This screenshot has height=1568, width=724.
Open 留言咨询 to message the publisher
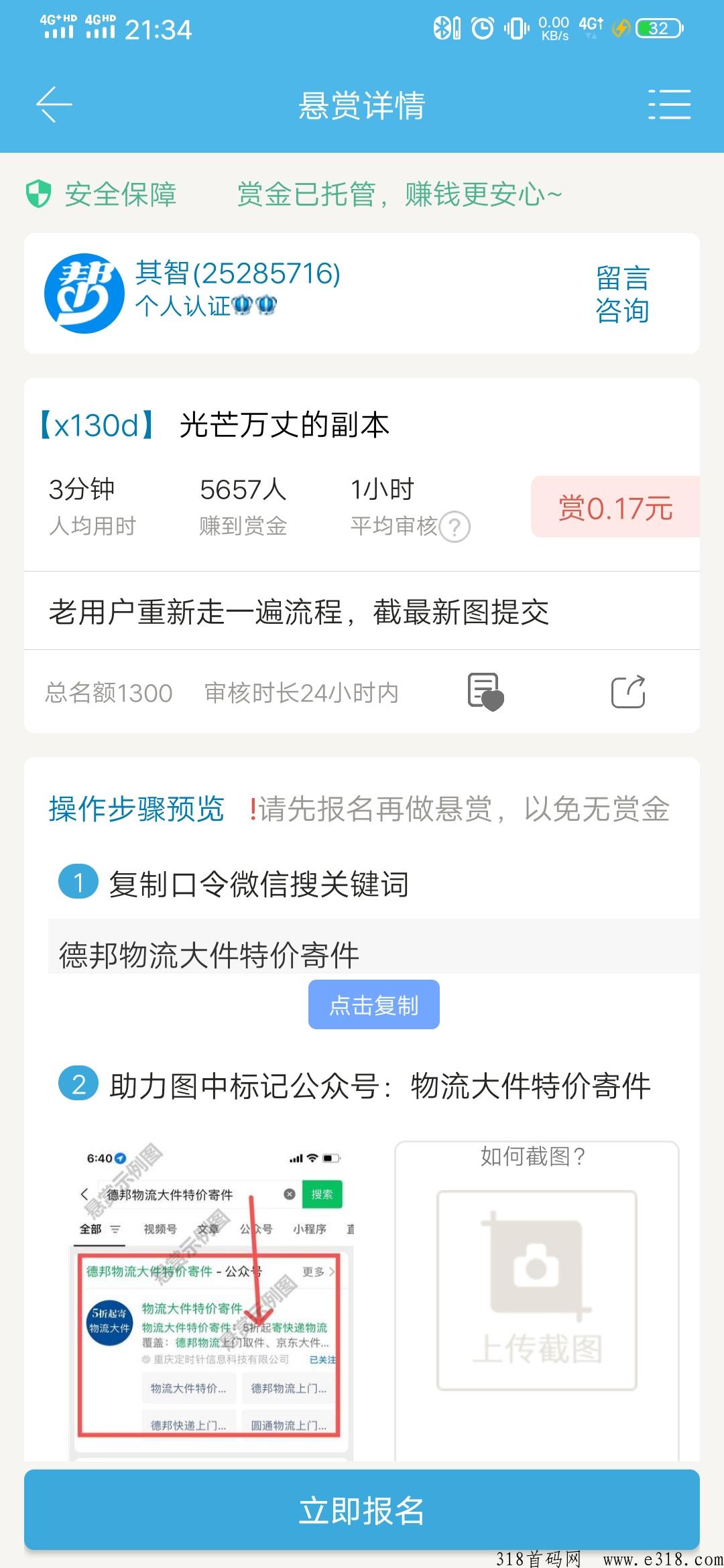point(622,294)
